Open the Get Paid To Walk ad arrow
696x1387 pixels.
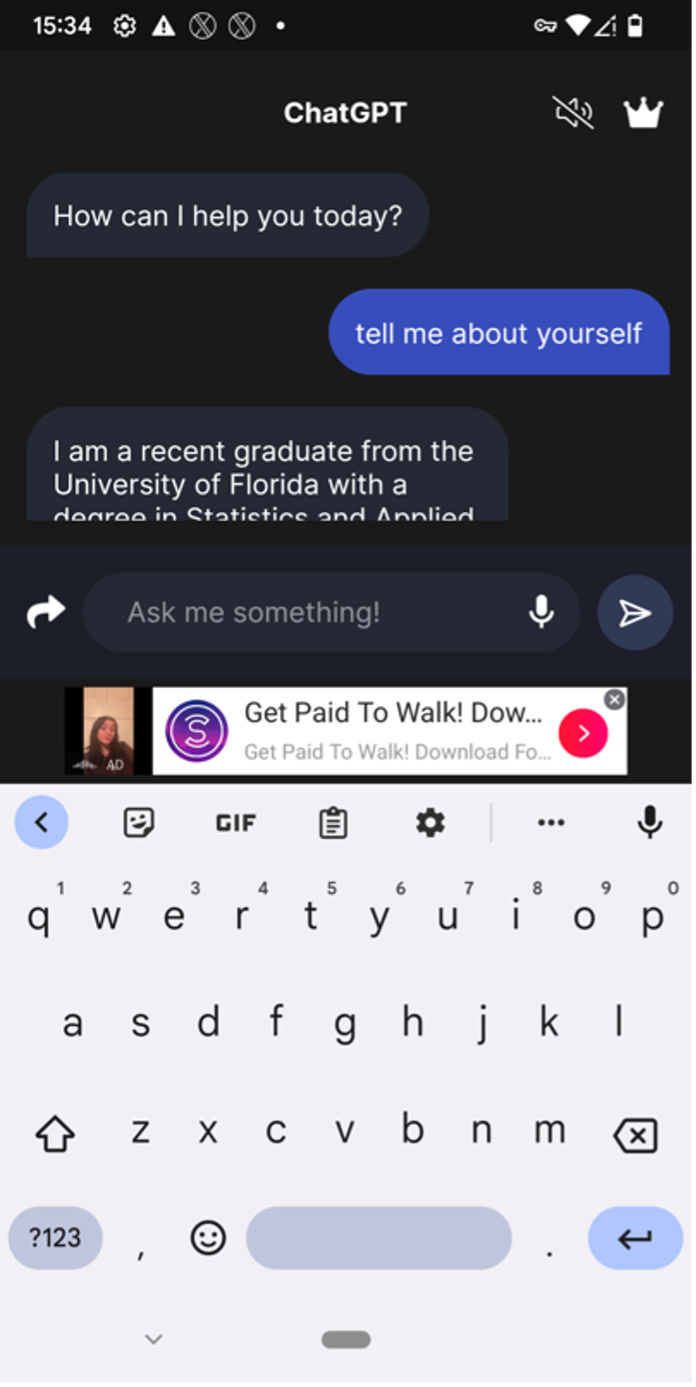pos(584,734)
